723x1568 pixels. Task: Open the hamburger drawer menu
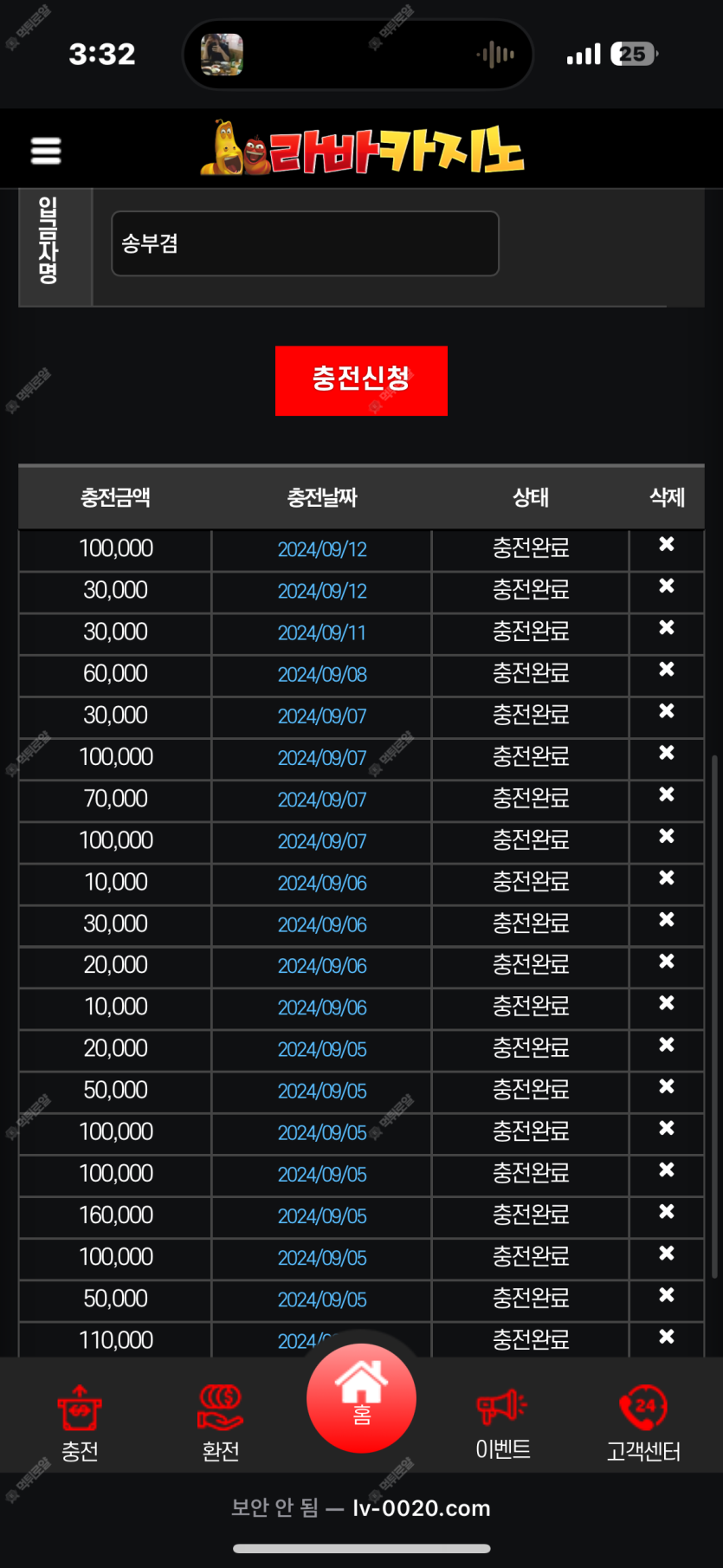46,150
